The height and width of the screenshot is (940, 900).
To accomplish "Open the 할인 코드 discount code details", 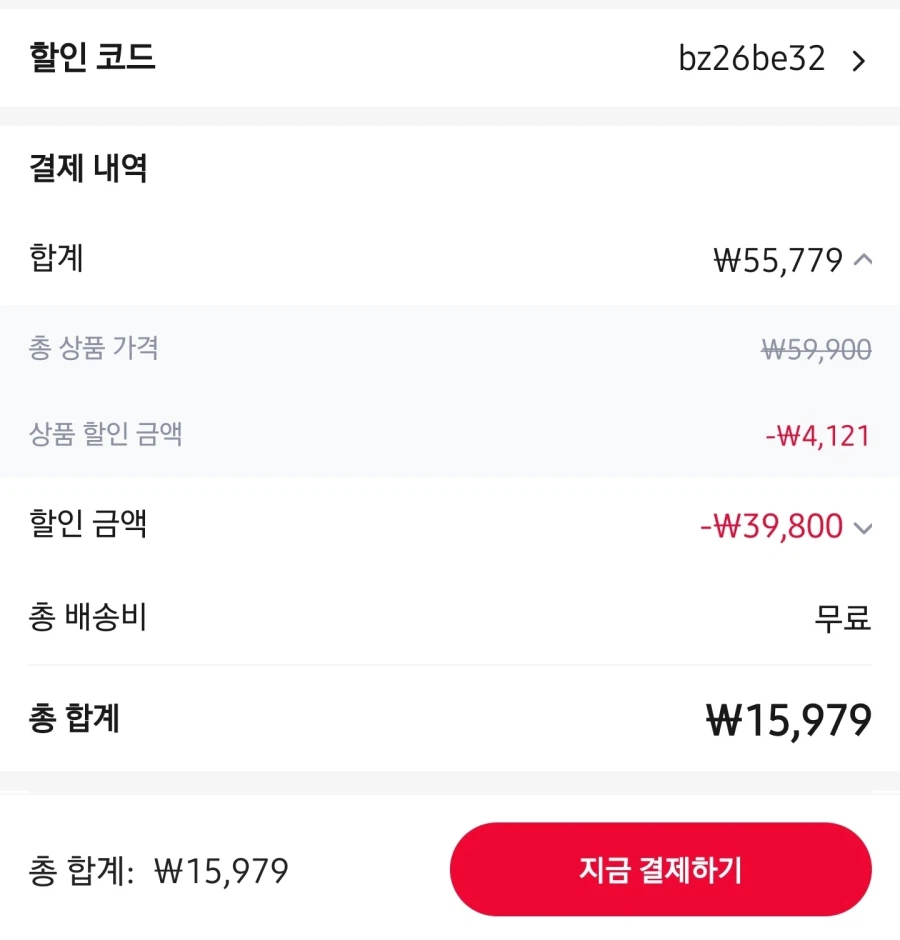I will coord(90,59).
